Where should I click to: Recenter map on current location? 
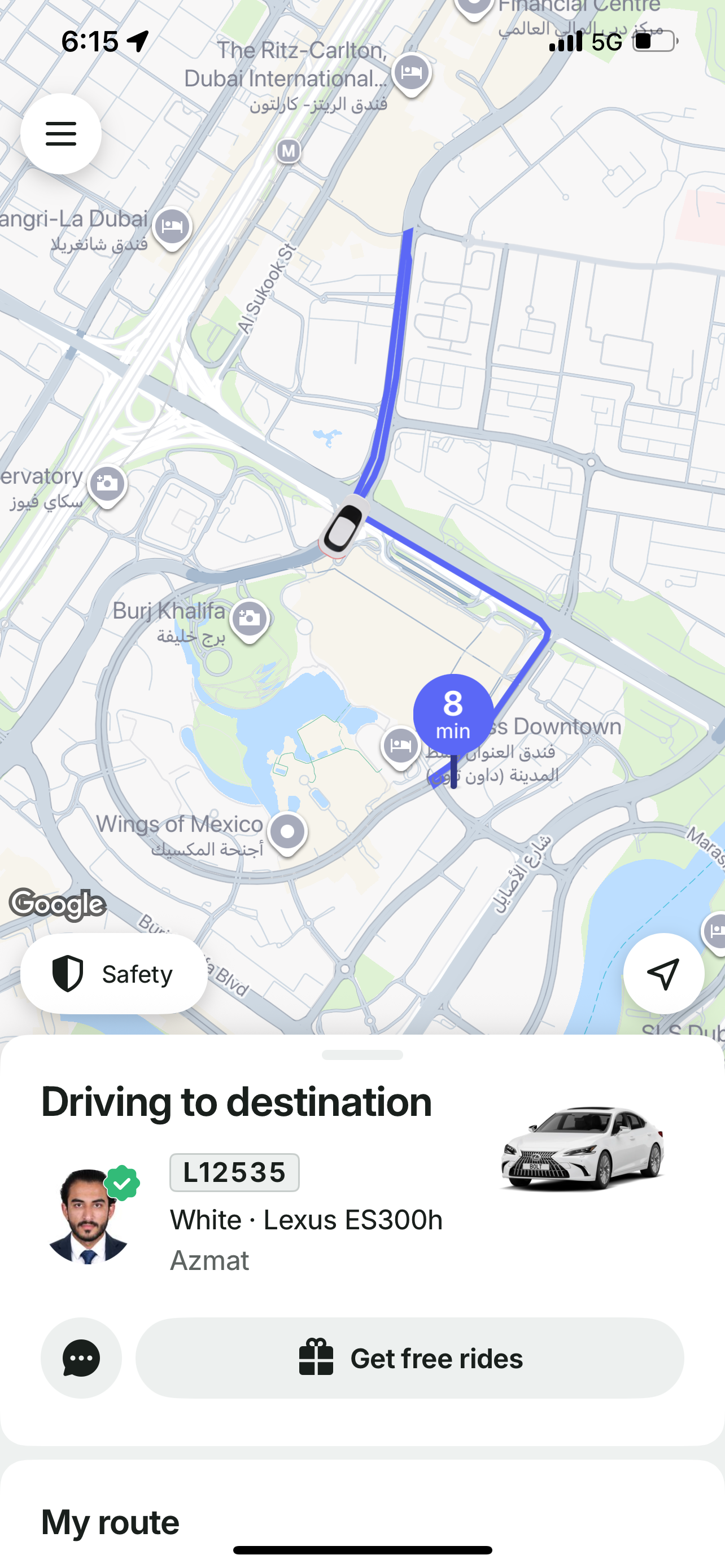(663, 974)
